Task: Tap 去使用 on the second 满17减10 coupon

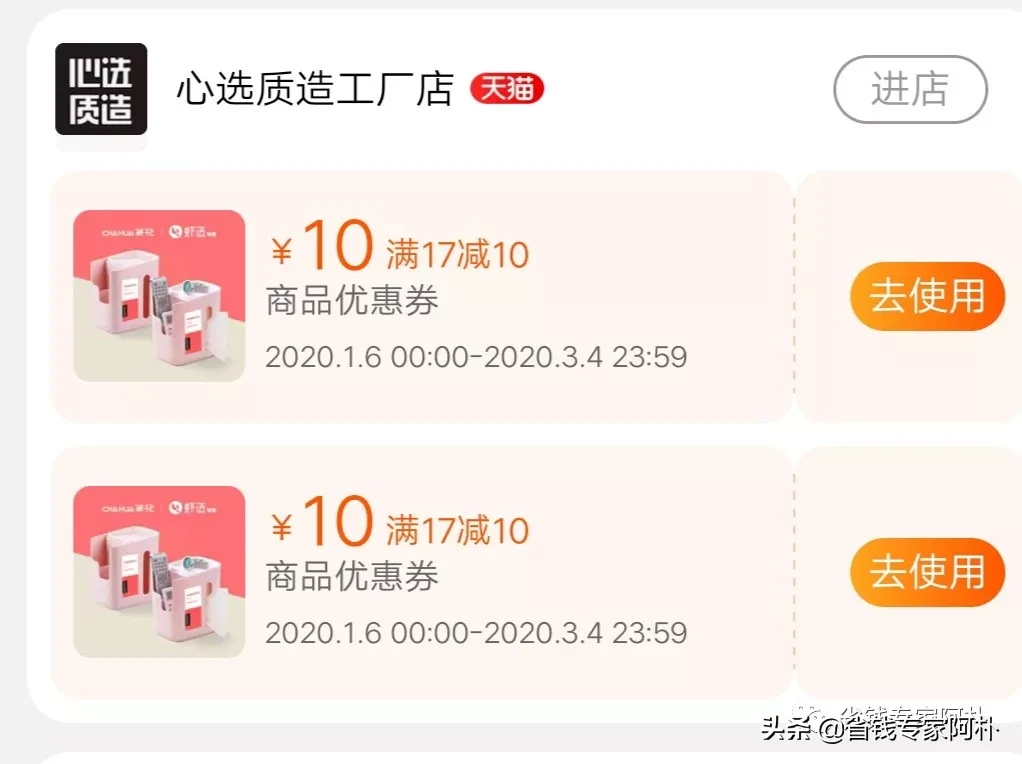Action: (926, 572)
